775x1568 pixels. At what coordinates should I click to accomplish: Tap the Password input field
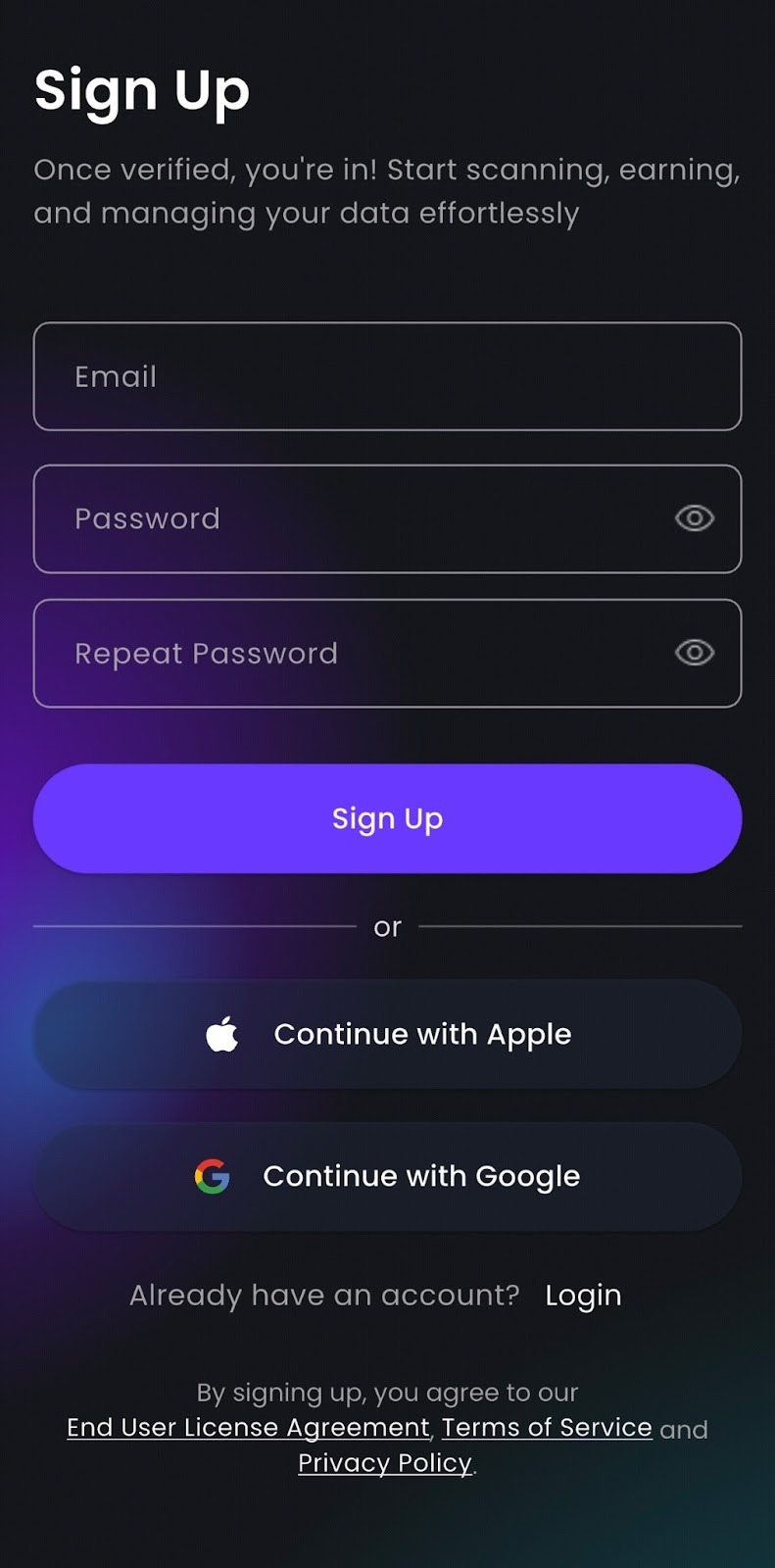(x=353, y=518)
